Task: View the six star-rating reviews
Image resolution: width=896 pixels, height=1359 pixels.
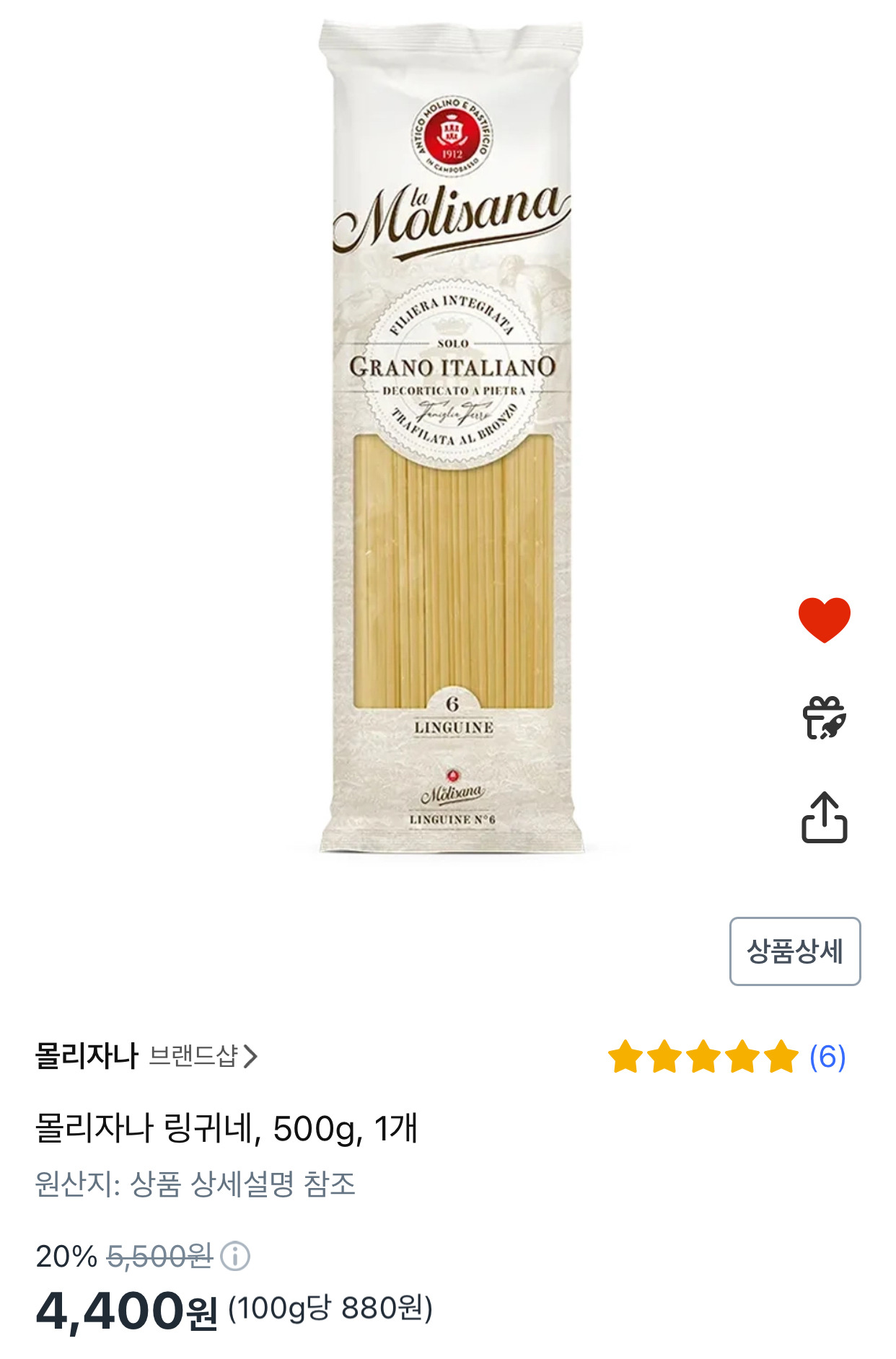Action: coord(726,1057)
